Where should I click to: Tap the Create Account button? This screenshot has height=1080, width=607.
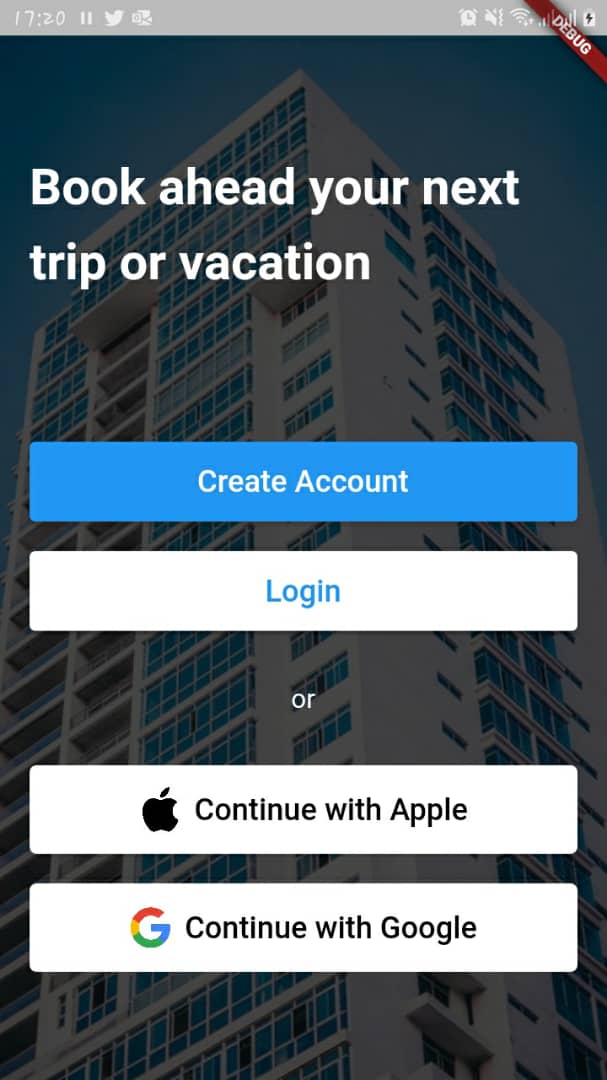point(303,481)
